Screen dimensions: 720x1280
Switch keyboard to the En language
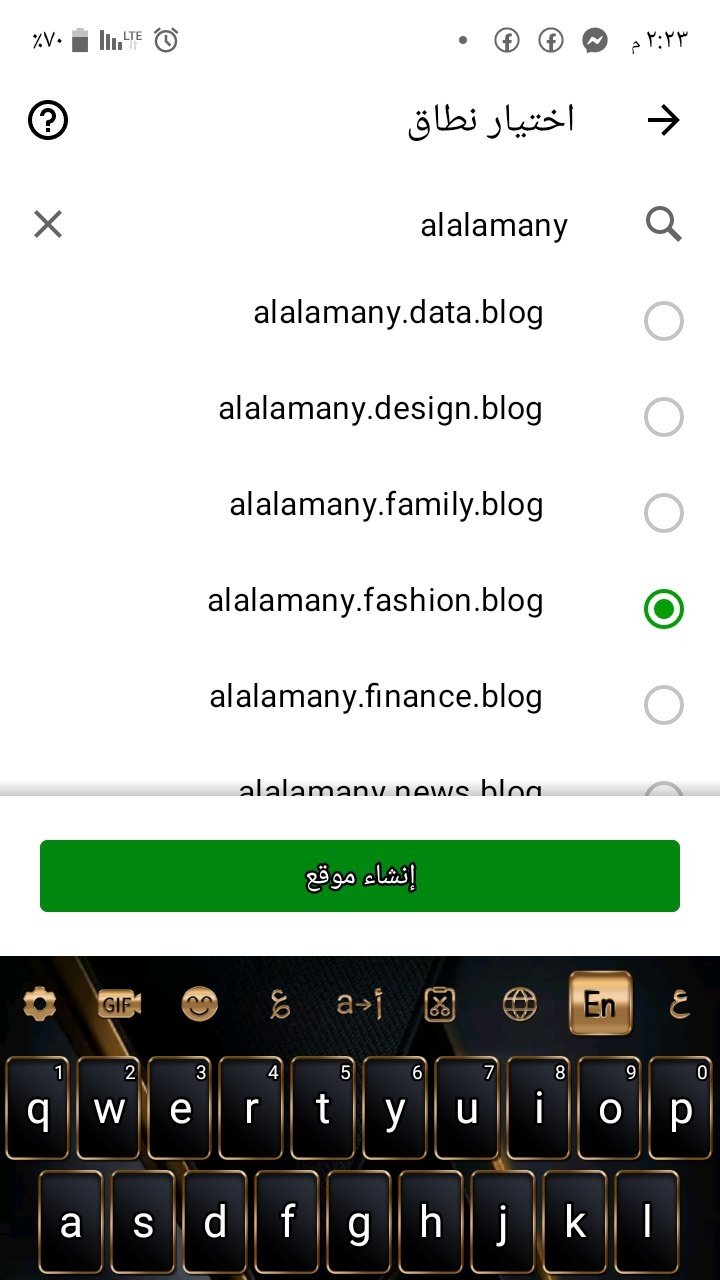point(600,1003)
